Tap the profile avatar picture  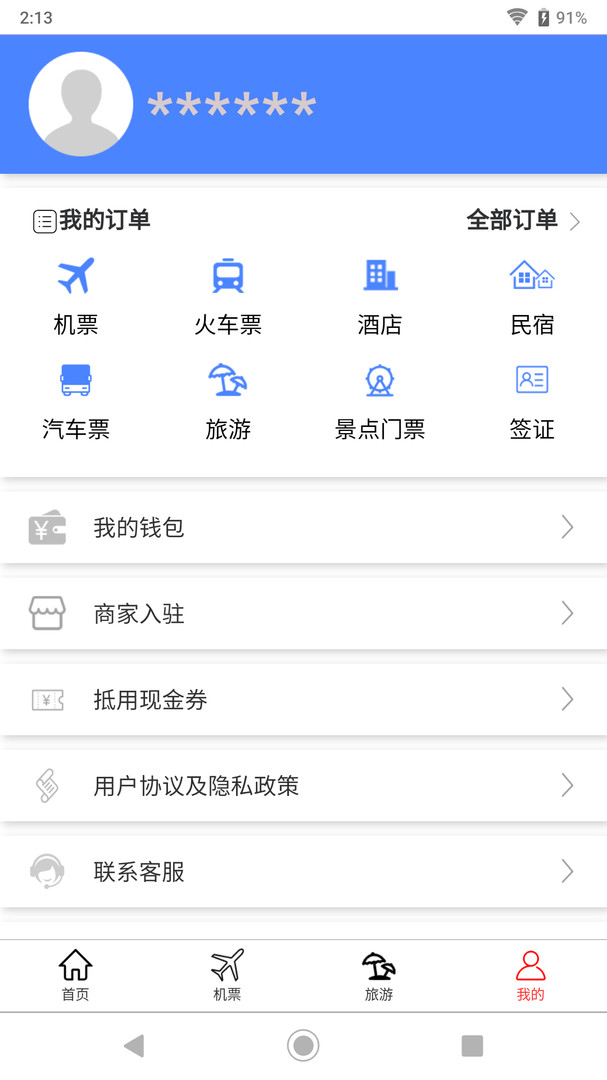pyautogui.click(x=81, y=104)
